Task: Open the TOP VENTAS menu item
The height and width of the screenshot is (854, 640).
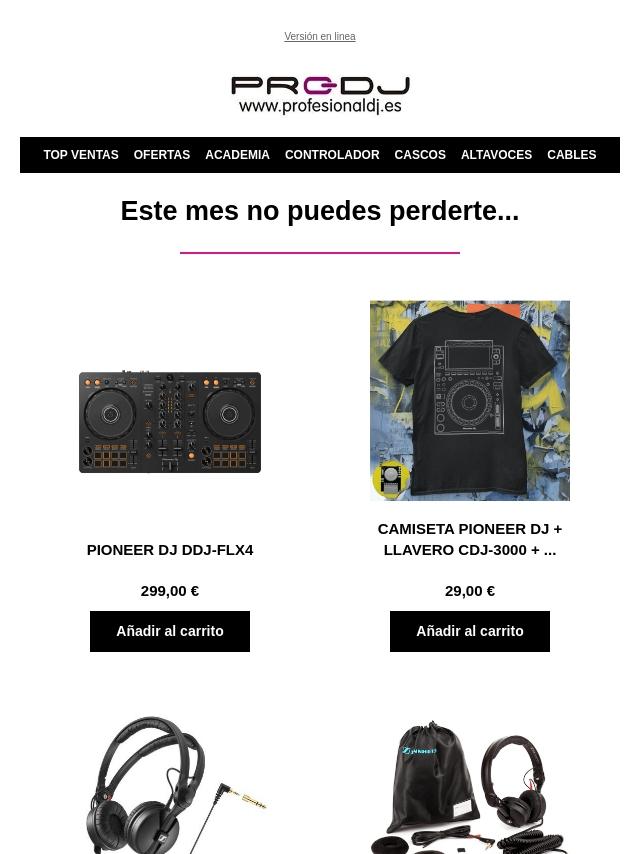Action: coord(80,155)
